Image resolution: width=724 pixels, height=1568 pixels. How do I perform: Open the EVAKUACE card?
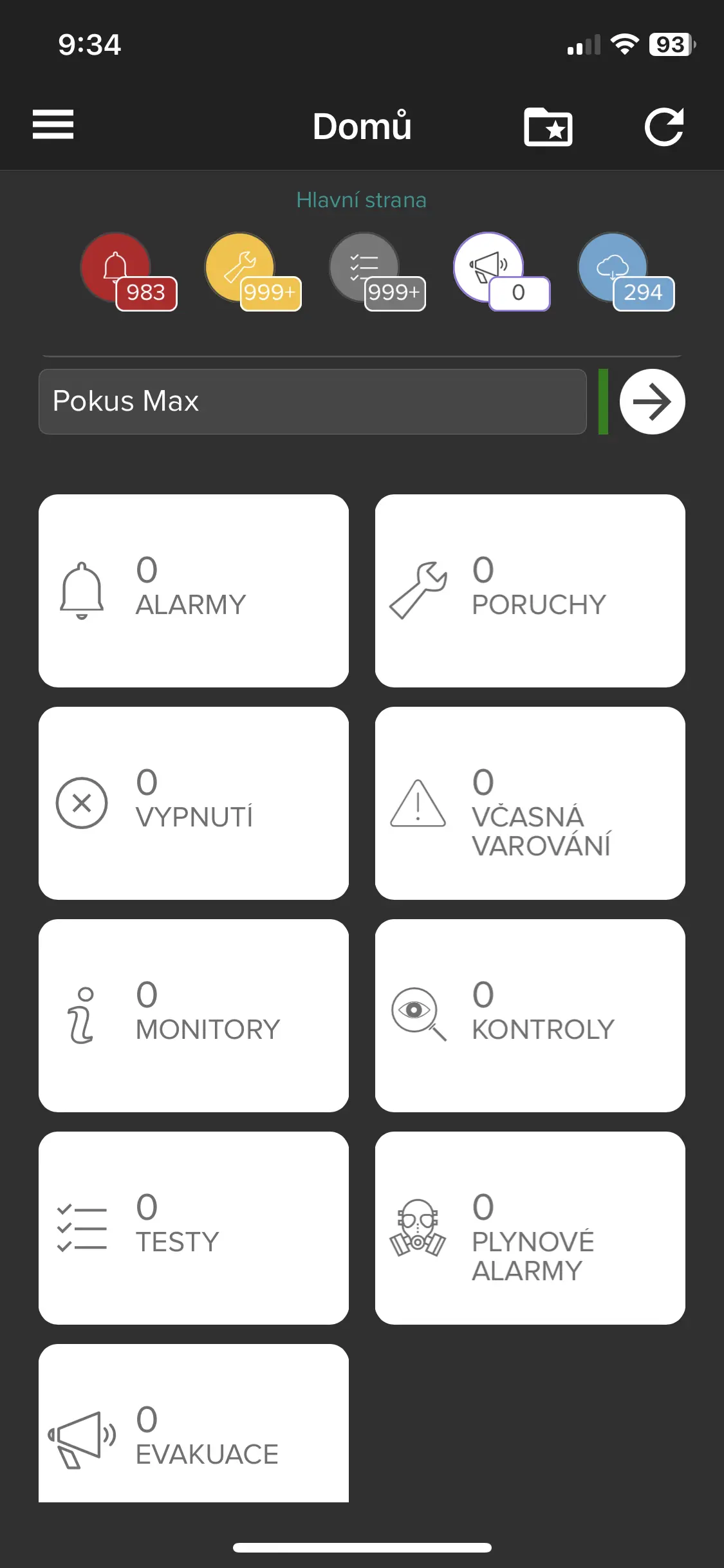coord(194,1423)
